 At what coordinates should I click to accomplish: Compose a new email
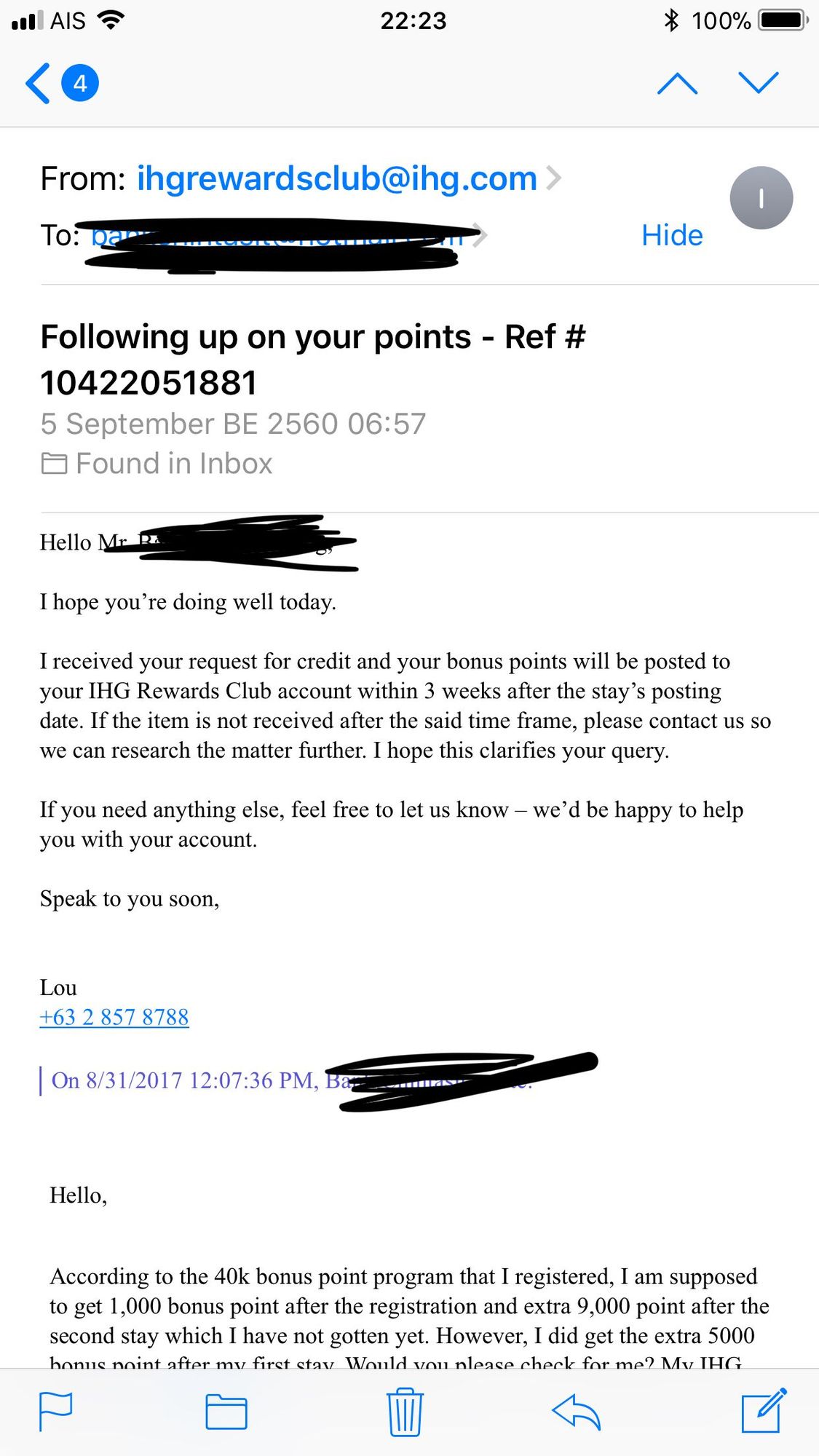tap(762, 1412)
